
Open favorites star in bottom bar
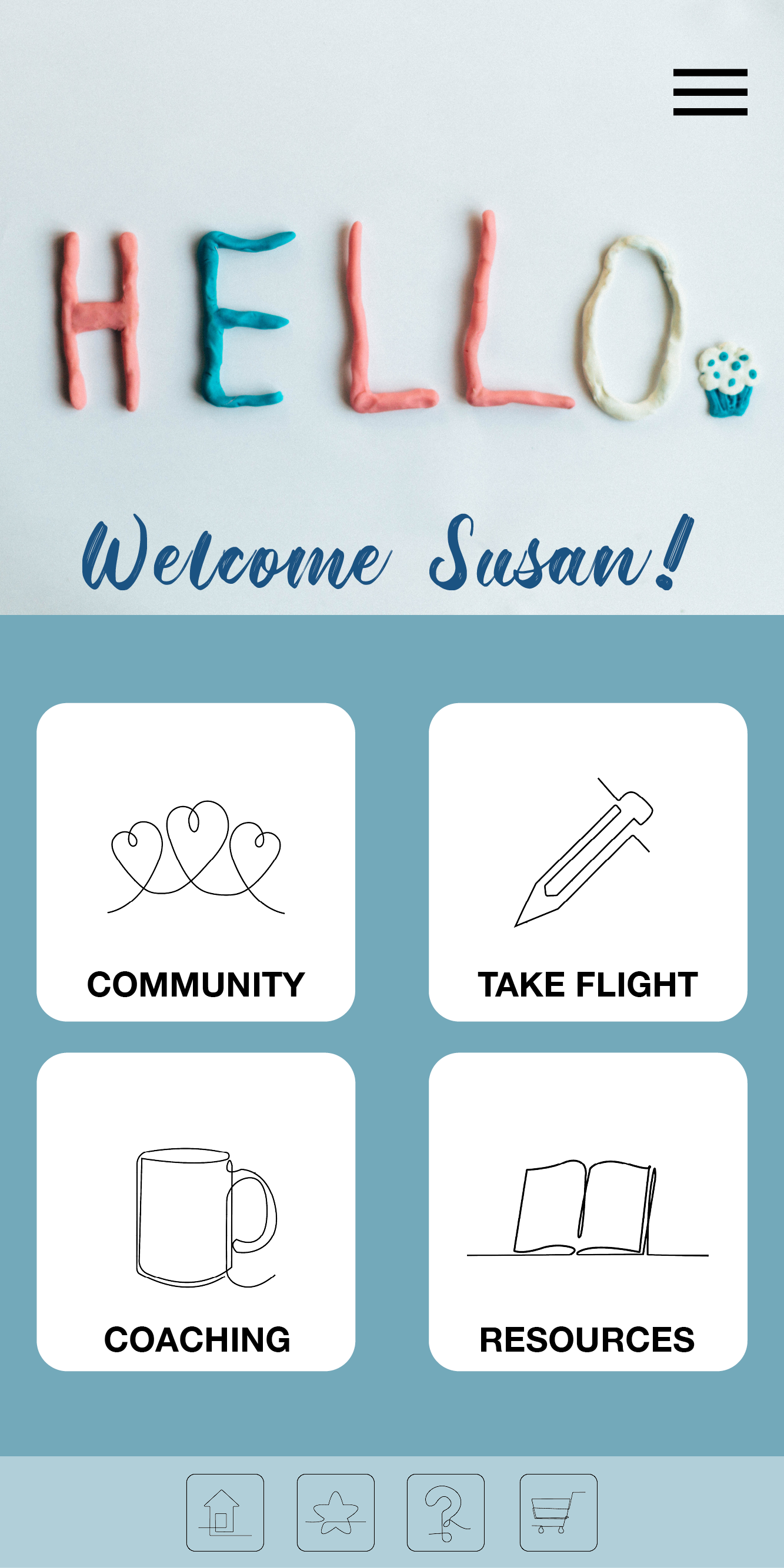(335, 1512)
